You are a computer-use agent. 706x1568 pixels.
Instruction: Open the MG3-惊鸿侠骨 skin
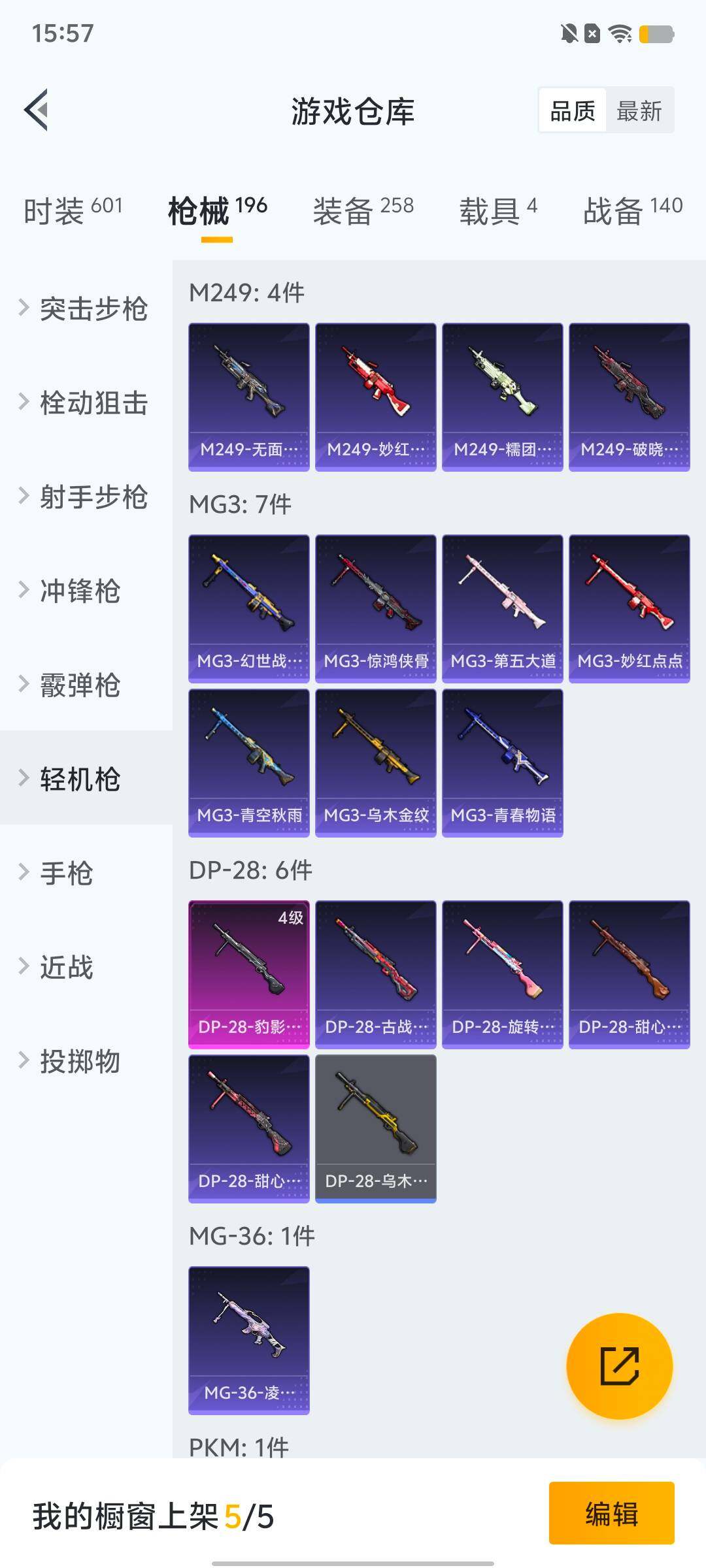pos(376,609)
